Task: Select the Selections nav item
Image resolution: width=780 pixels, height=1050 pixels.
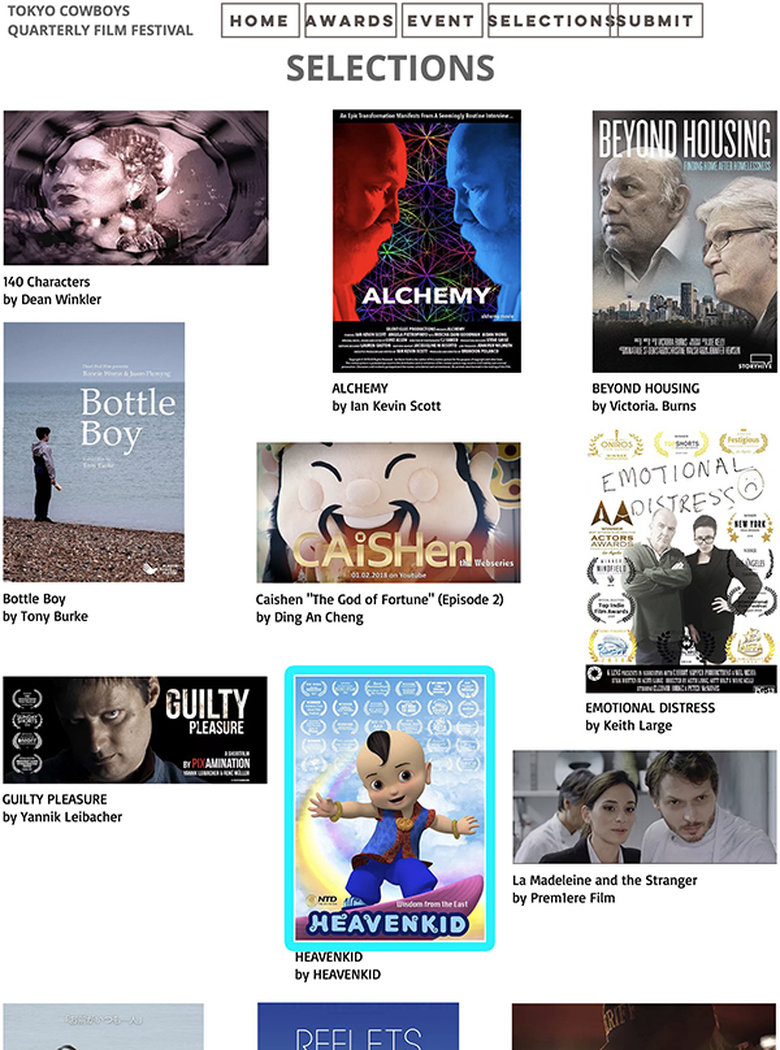Action: [x=550, y=20]
